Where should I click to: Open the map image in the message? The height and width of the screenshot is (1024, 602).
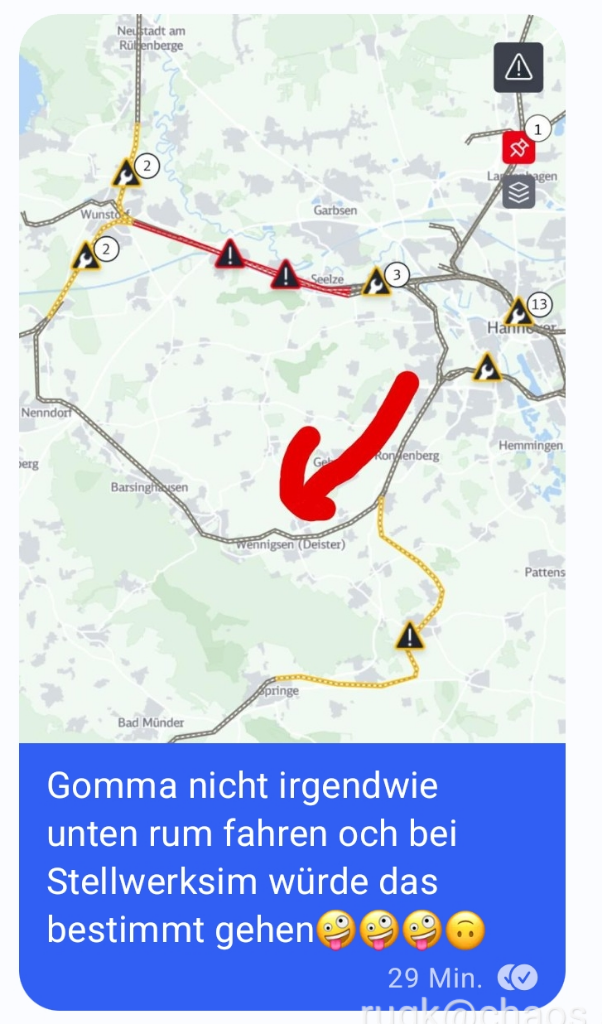[x=292, y=379]
